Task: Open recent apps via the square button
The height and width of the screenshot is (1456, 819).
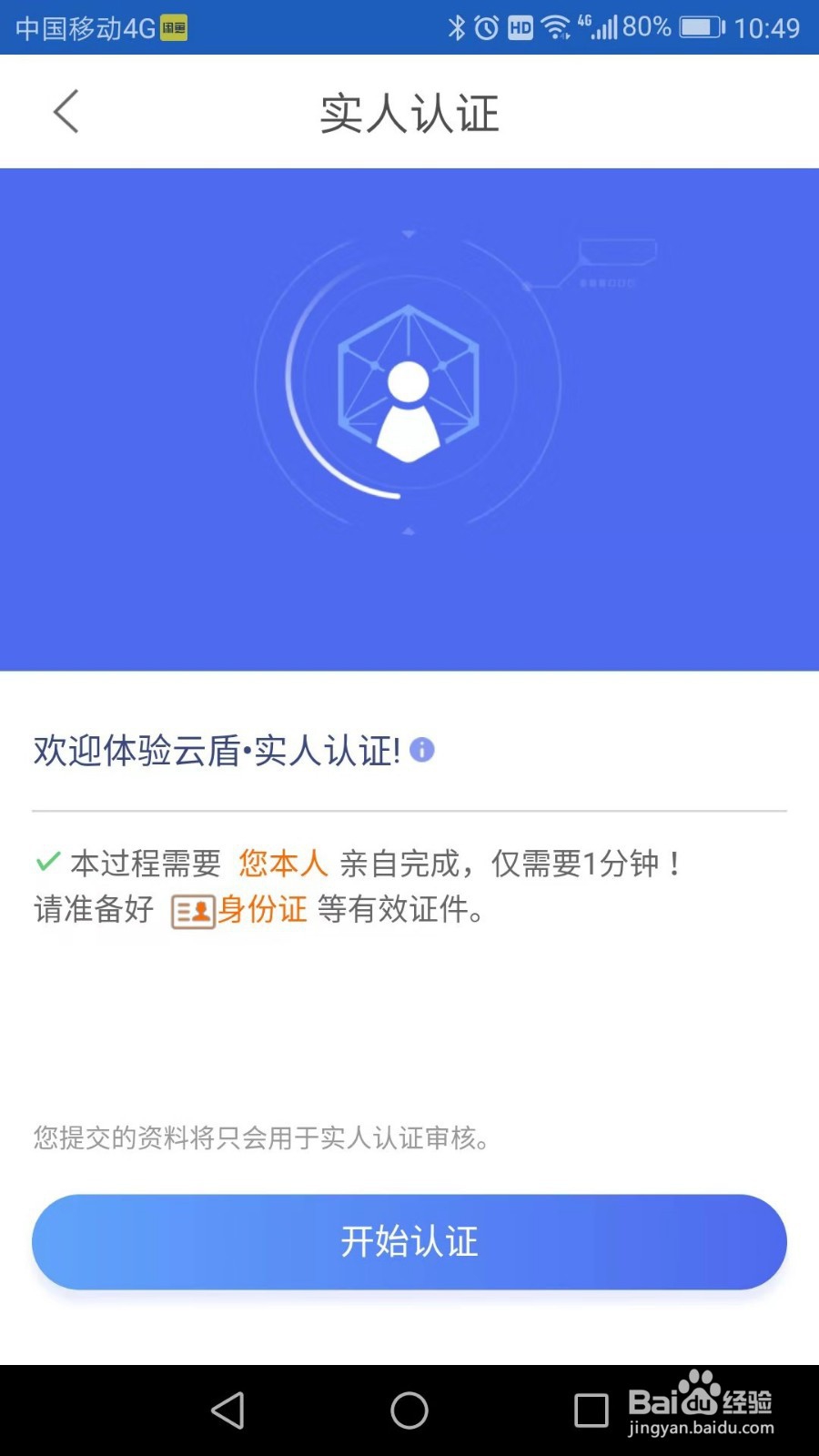Action: [591, 1410]
